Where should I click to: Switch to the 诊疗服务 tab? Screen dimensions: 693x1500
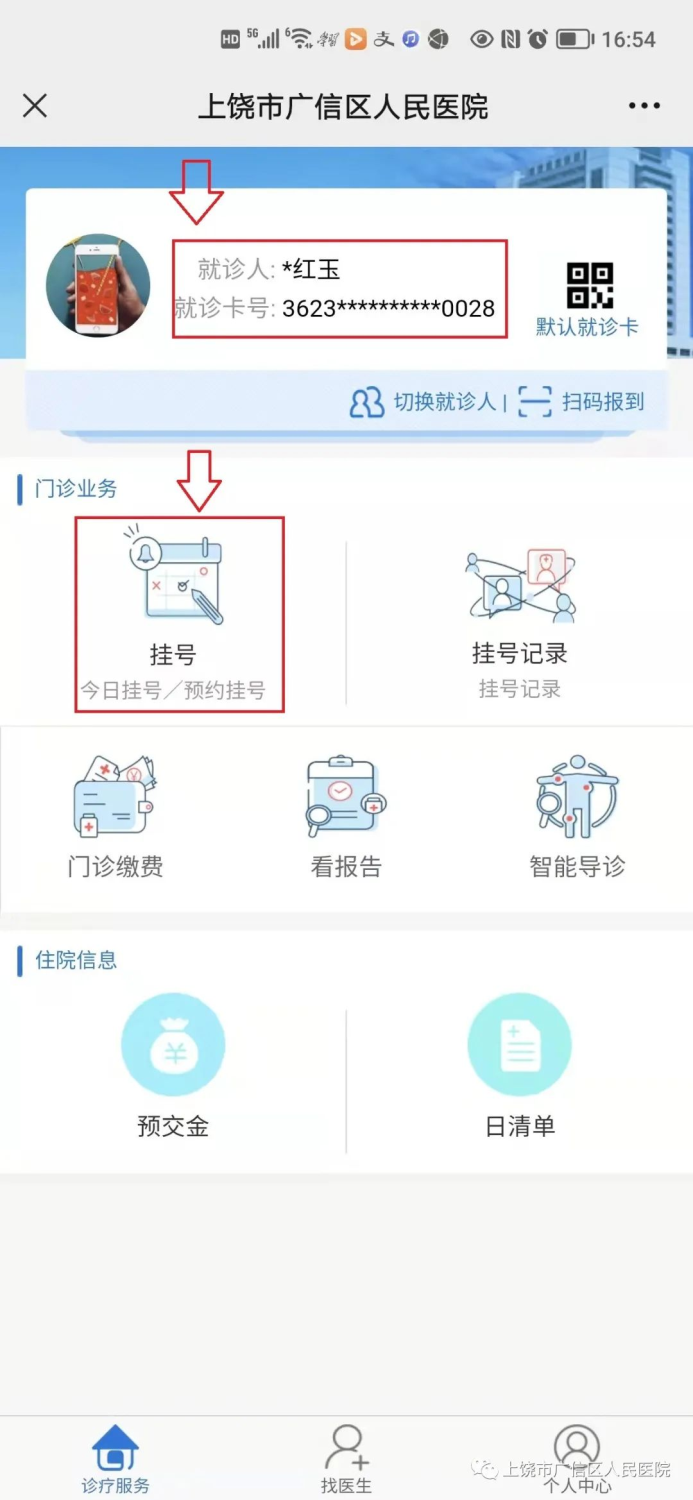coord(115,1459)
